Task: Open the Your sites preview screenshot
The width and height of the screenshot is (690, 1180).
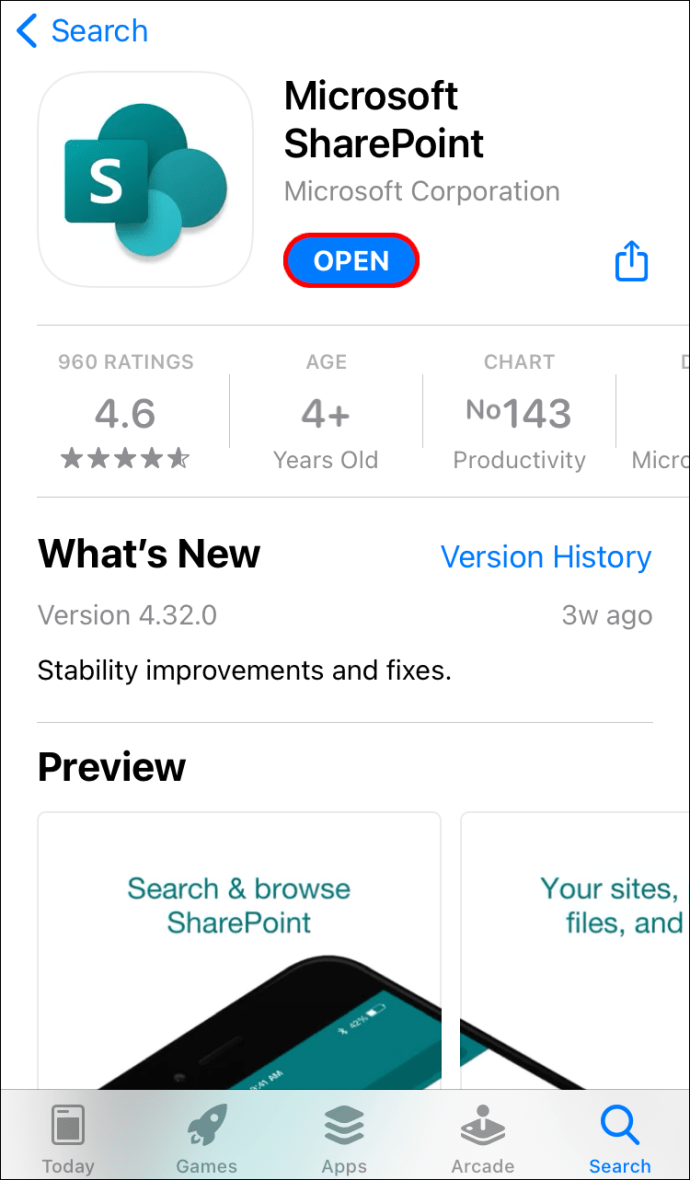Action: (x=575, y=950)
